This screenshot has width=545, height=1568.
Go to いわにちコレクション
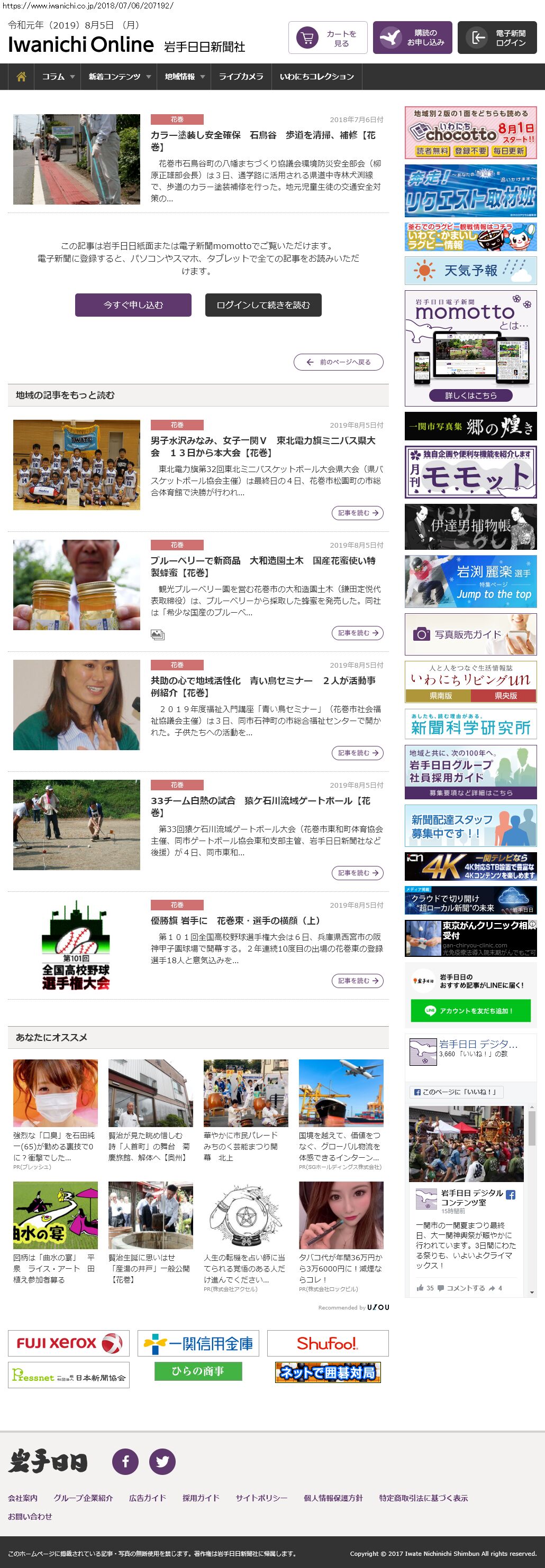click(316, 77)
